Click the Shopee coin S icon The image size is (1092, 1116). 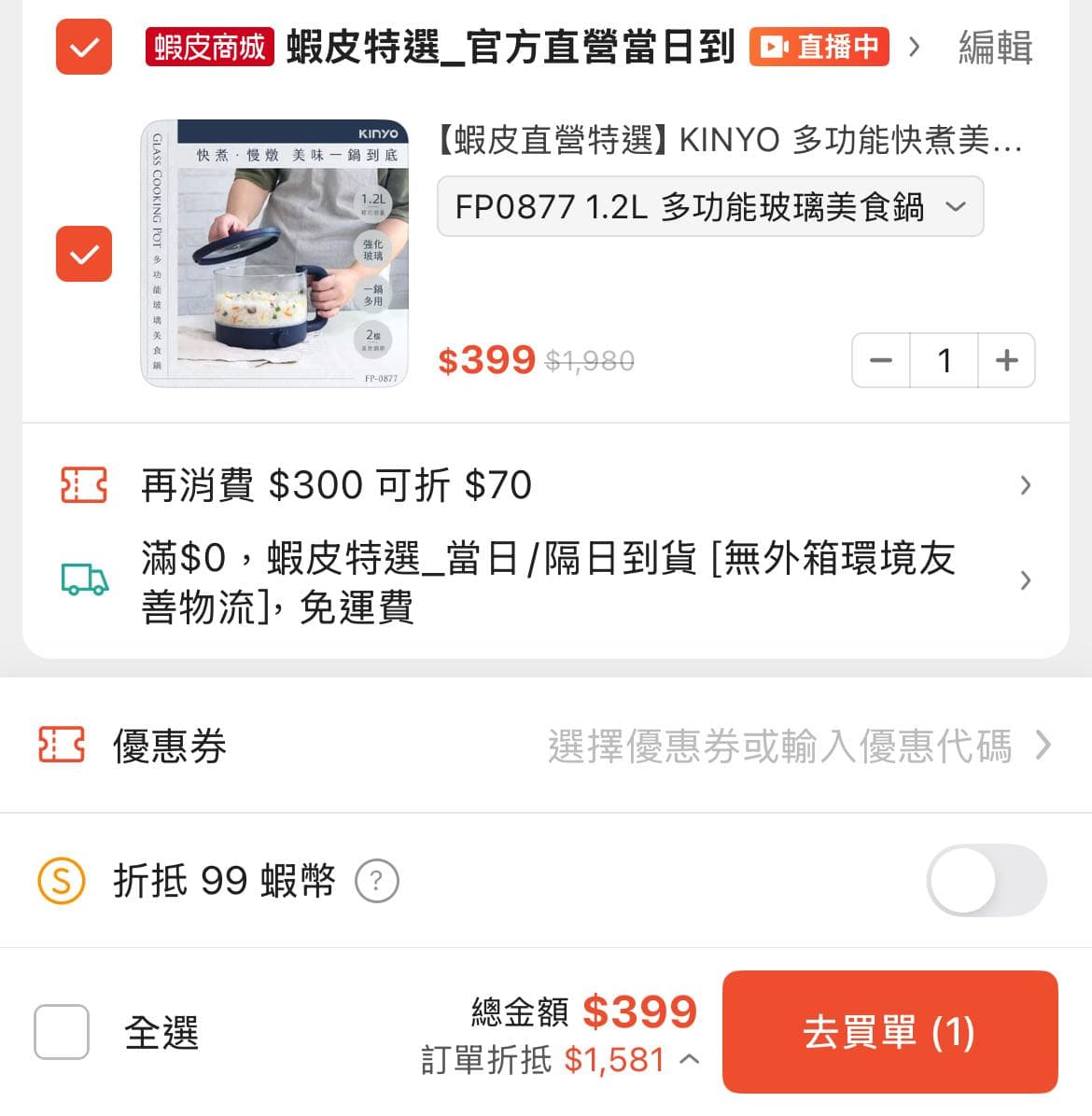60,880
